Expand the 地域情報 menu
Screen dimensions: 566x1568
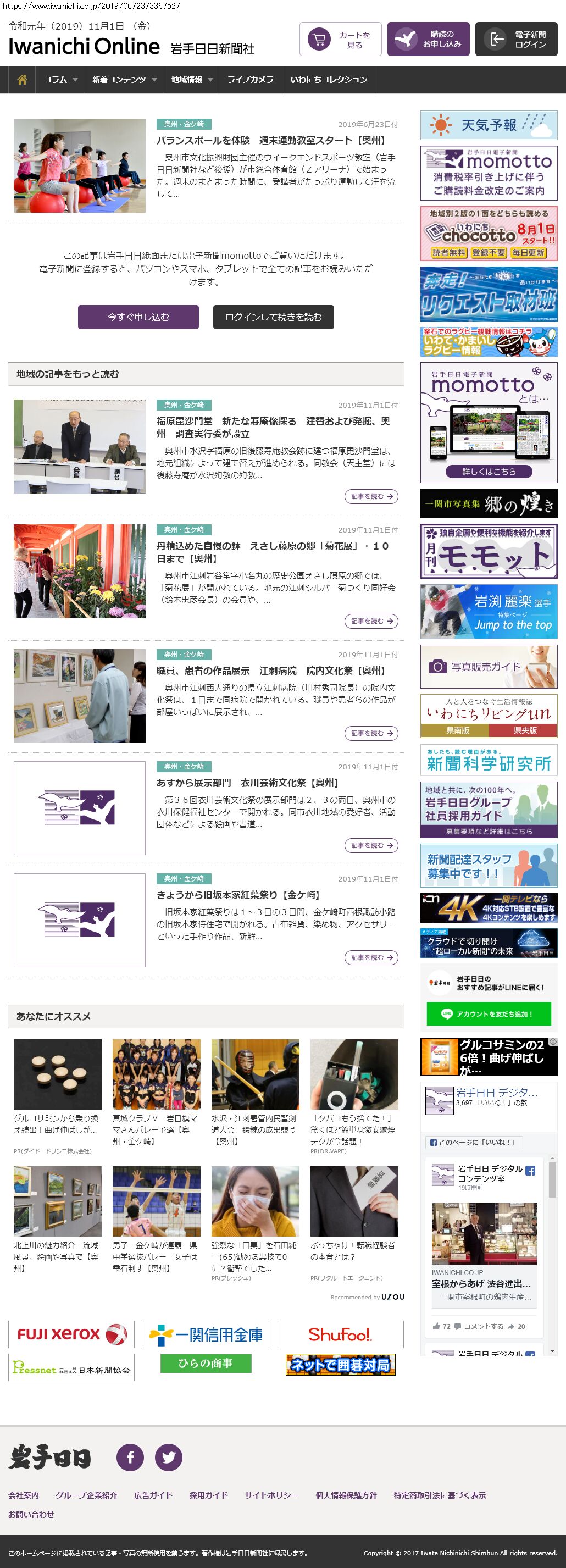191,80
